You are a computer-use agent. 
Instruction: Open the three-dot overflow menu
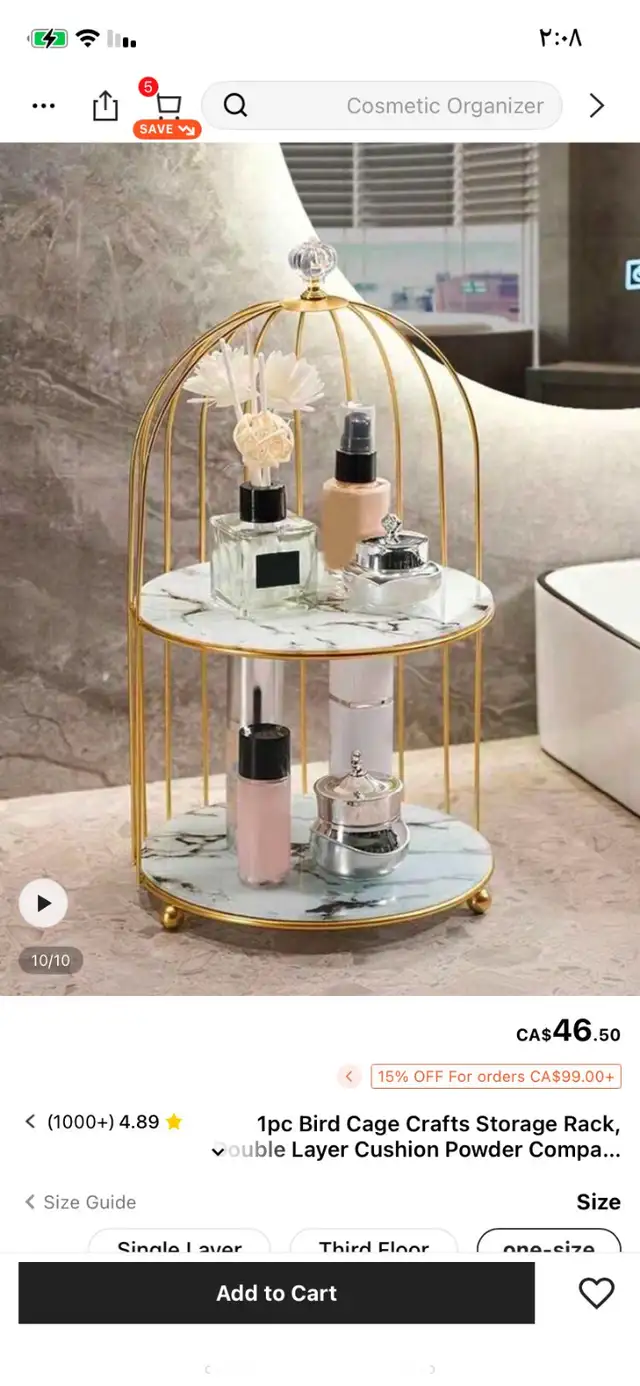point(44,106)
